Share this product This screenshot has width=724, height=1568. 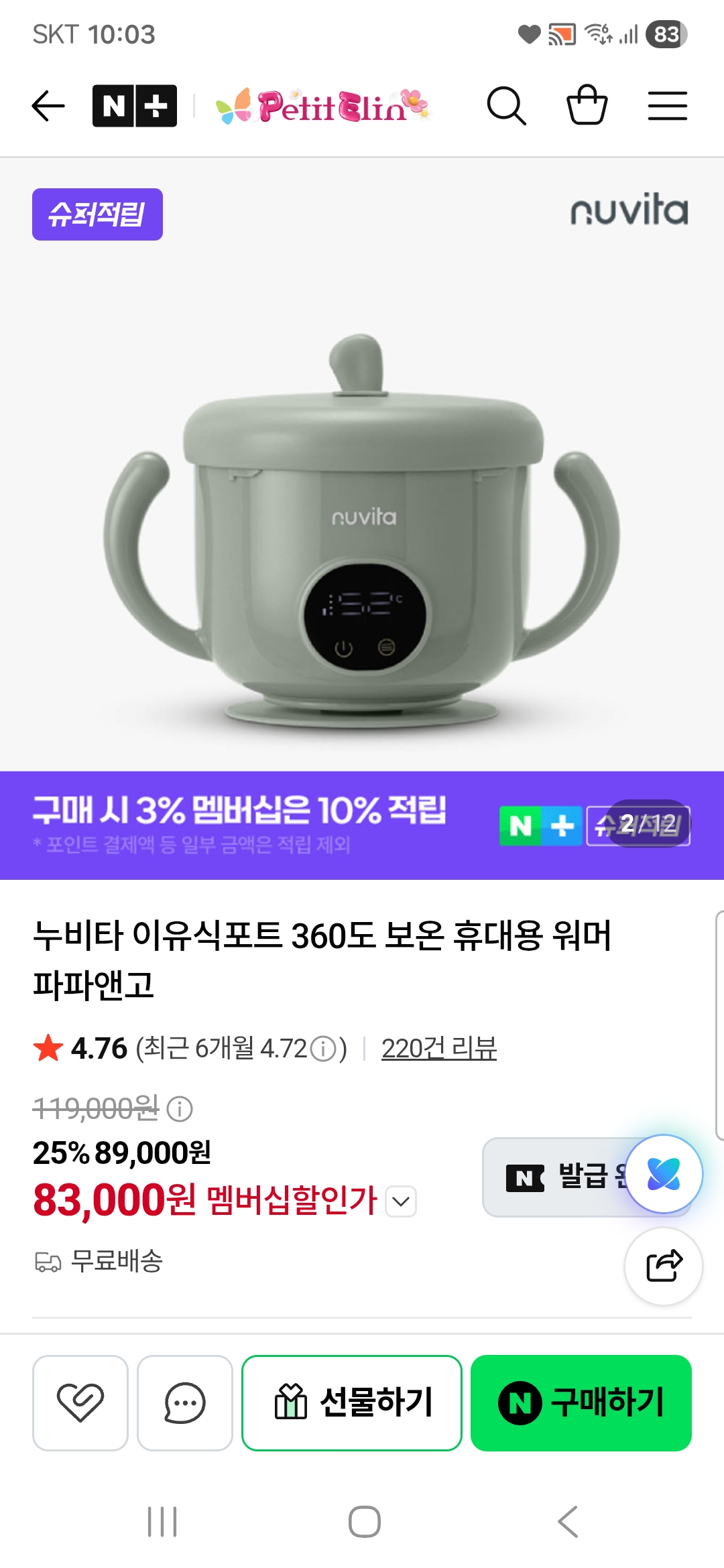[664, 1266]
